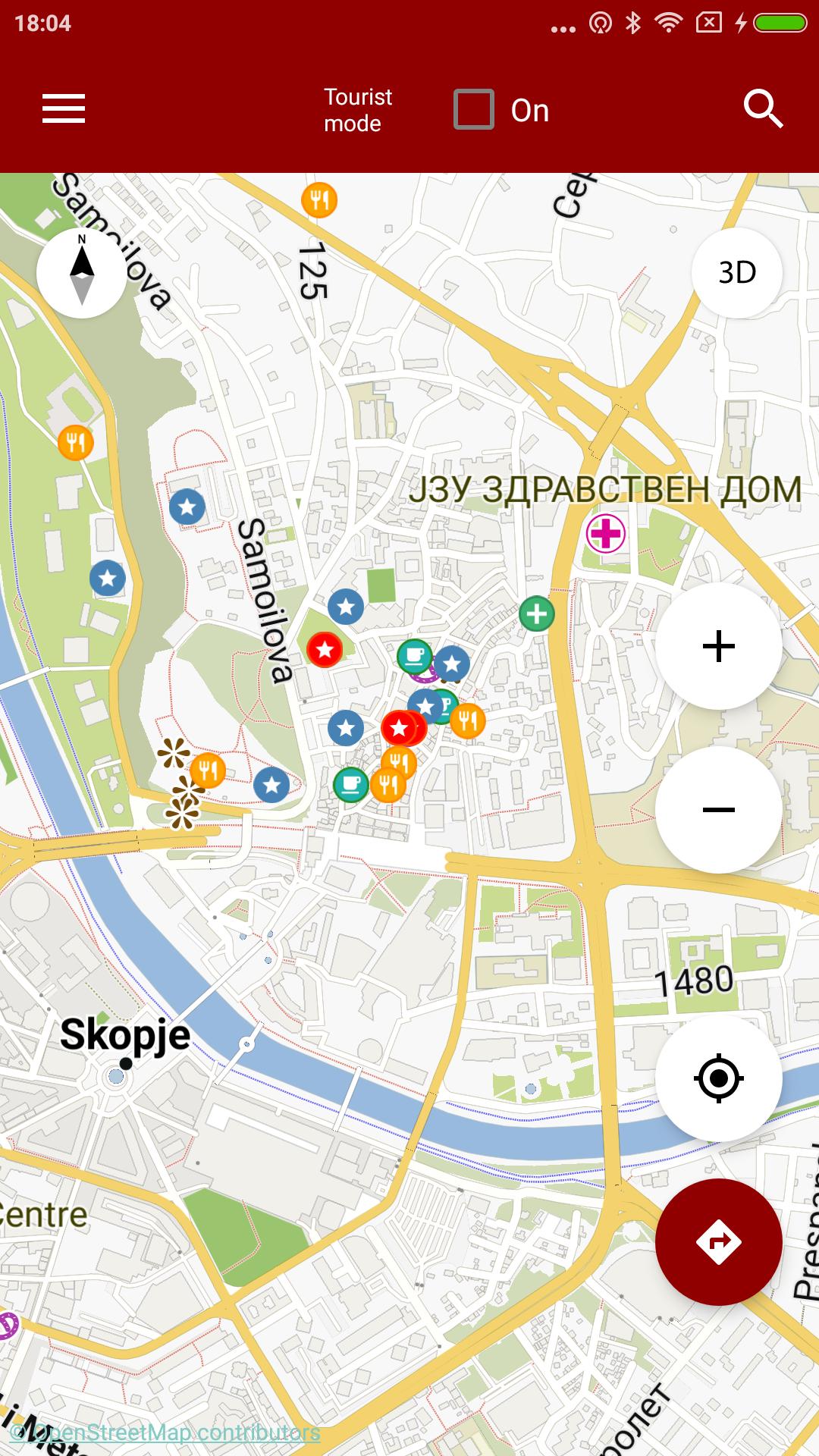Select the parking P marker in the center

pos(447,708)
